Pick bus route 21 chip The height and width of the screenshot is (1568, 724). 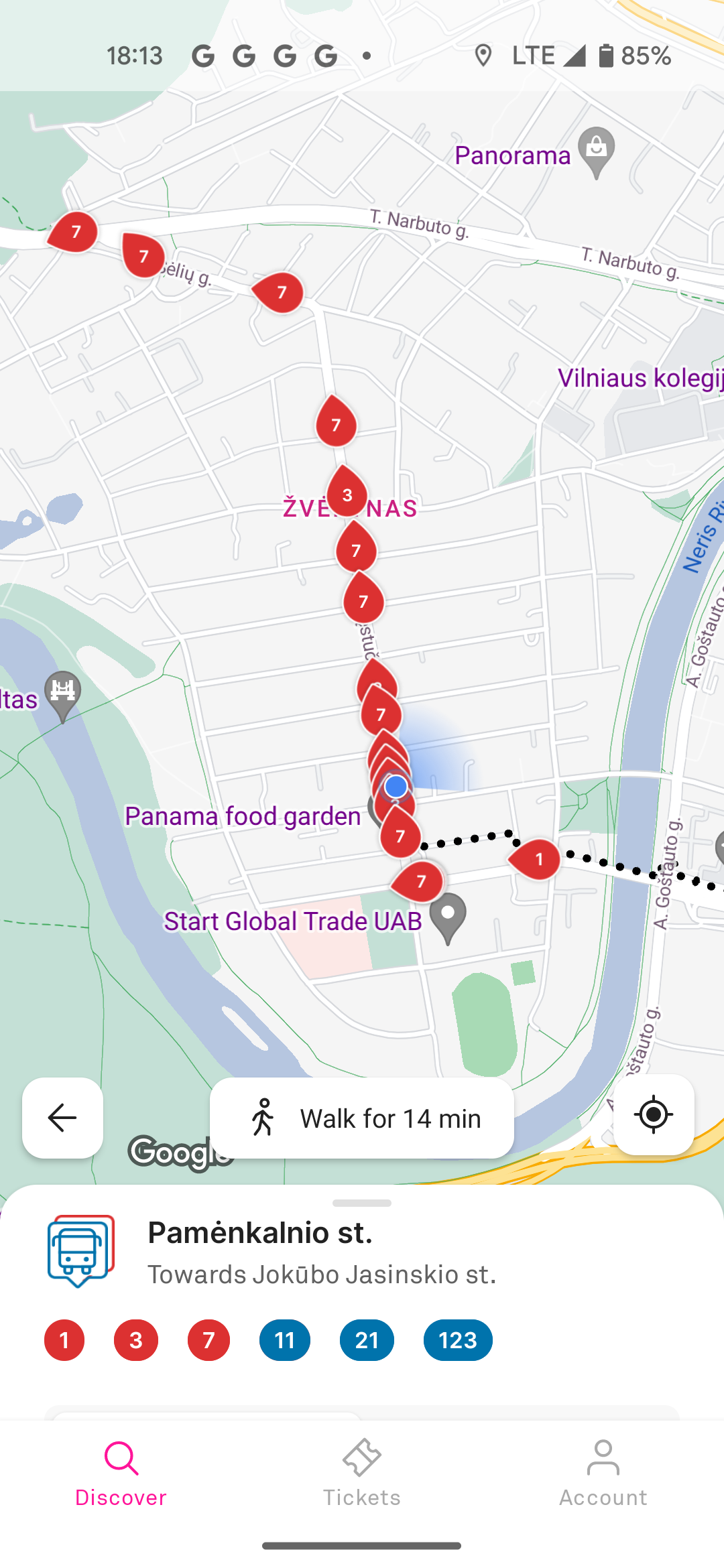(x=367, y=1340)
